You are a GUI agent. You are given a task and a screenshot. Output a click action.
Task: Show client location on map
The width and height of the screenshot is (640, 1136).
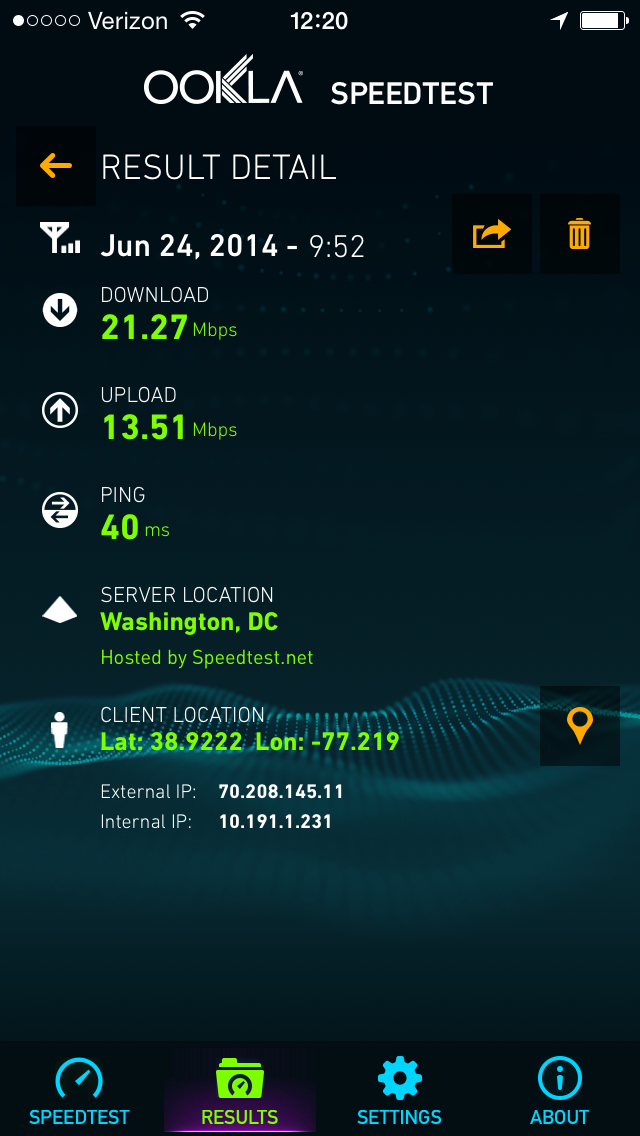click(x=579, y=726)
